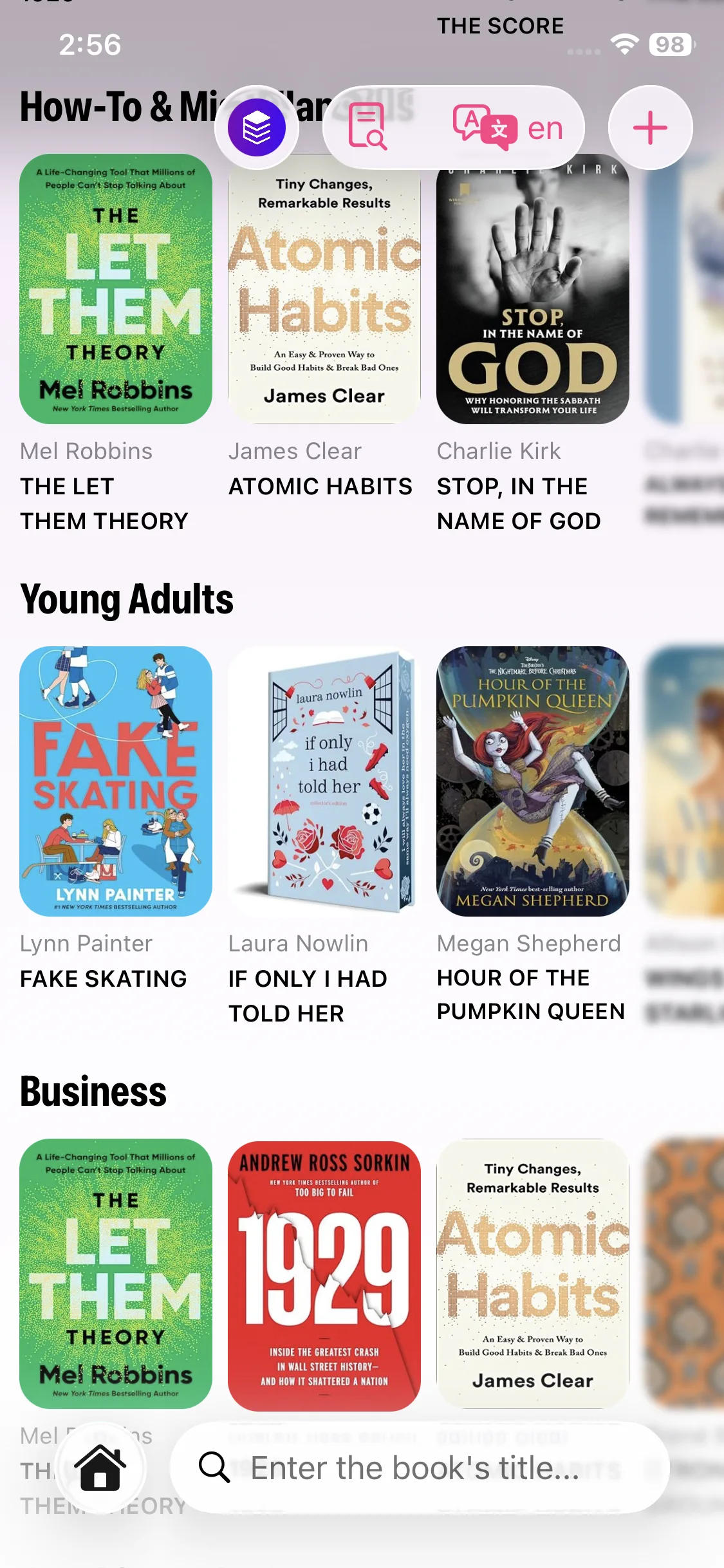The width and height of the screenshot is (724, 1568).
Task: Open If Only I Had Told Her
Action: [x=324, y=781]
